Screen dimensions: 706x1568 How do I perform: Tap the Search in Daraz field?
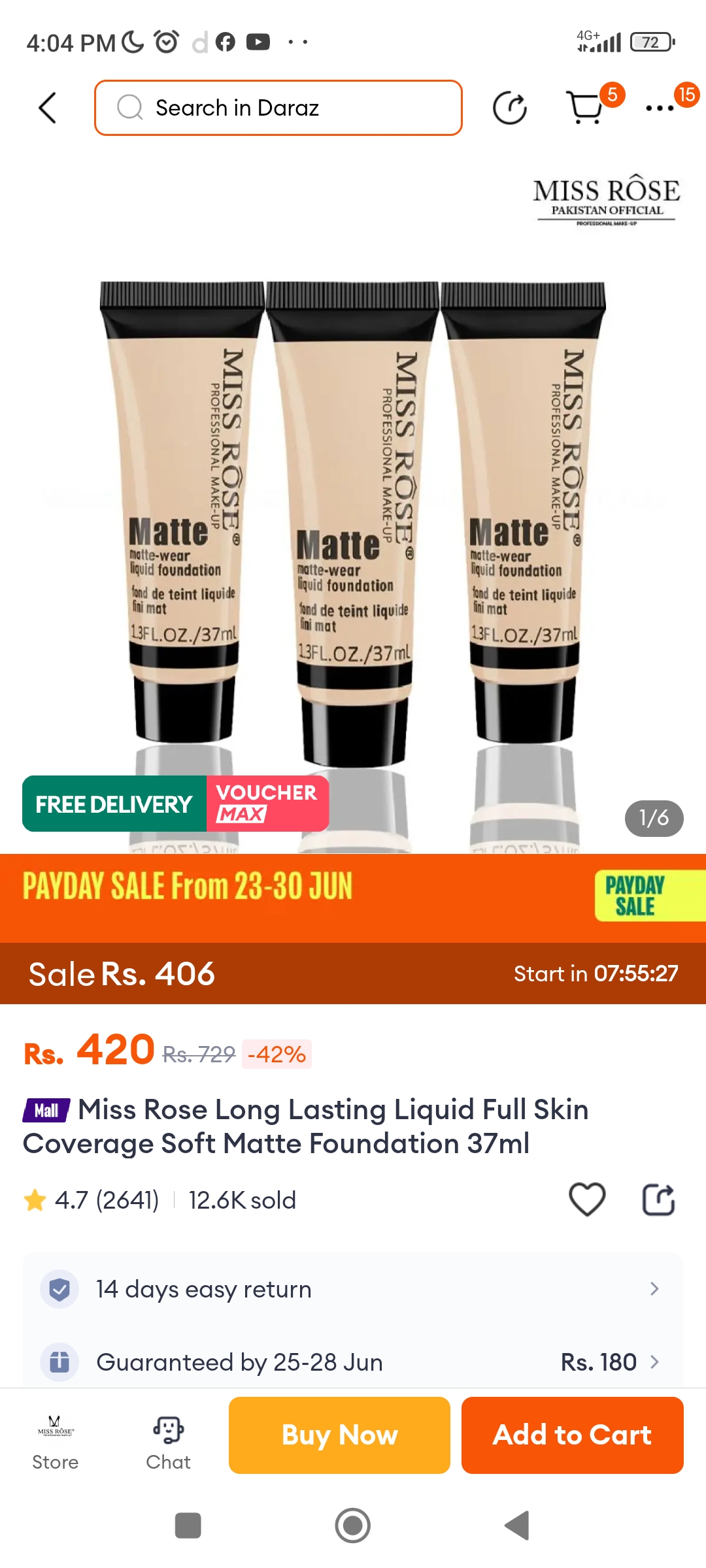click(x=278, y=108)
